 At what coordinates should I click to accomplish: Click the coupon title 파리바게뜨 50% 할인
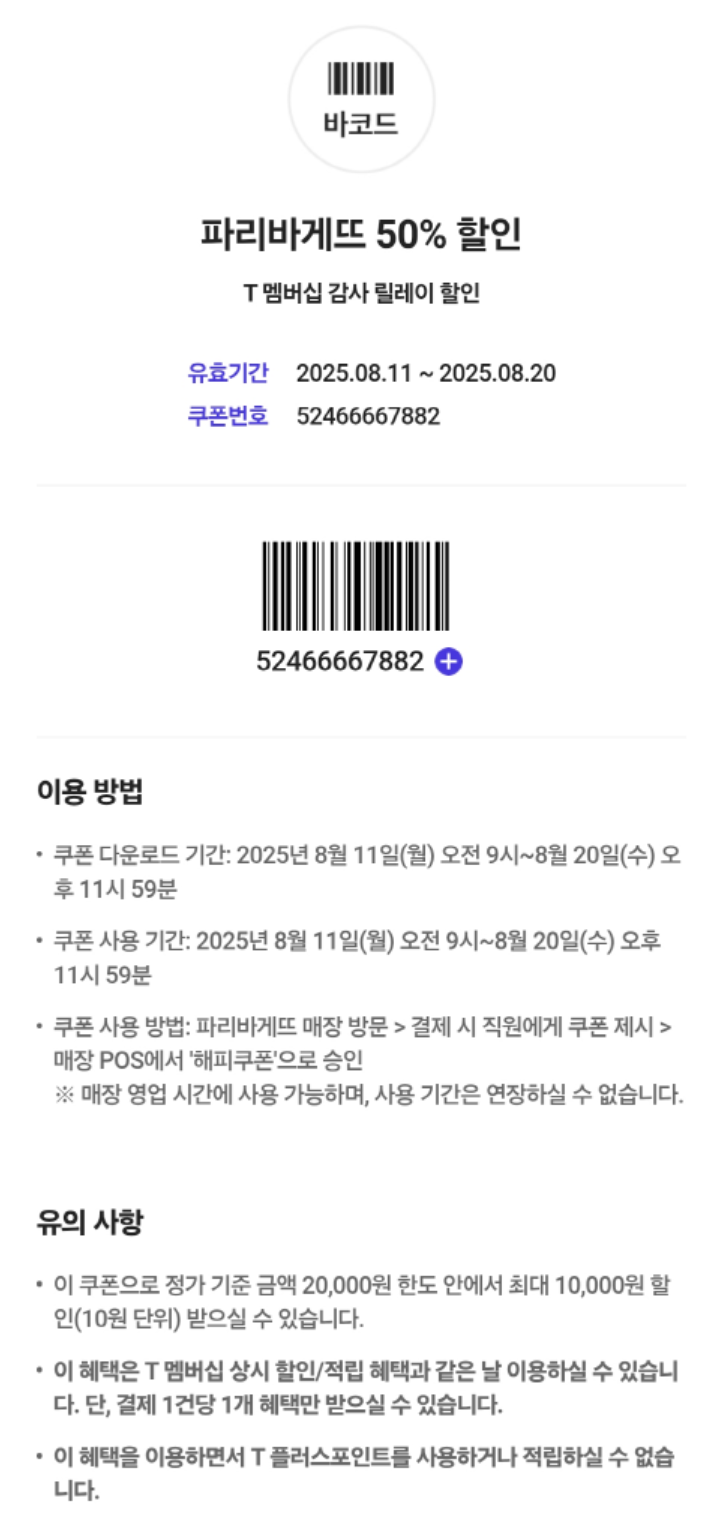(x=360, y=230)
